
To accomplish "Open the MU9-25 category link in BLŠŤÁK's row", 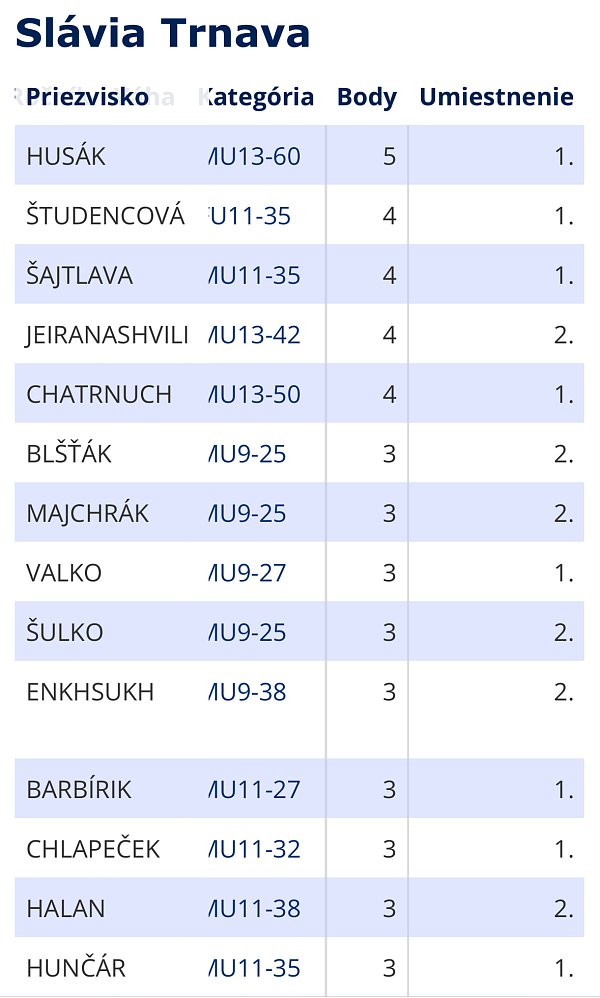I will point(249,454).
